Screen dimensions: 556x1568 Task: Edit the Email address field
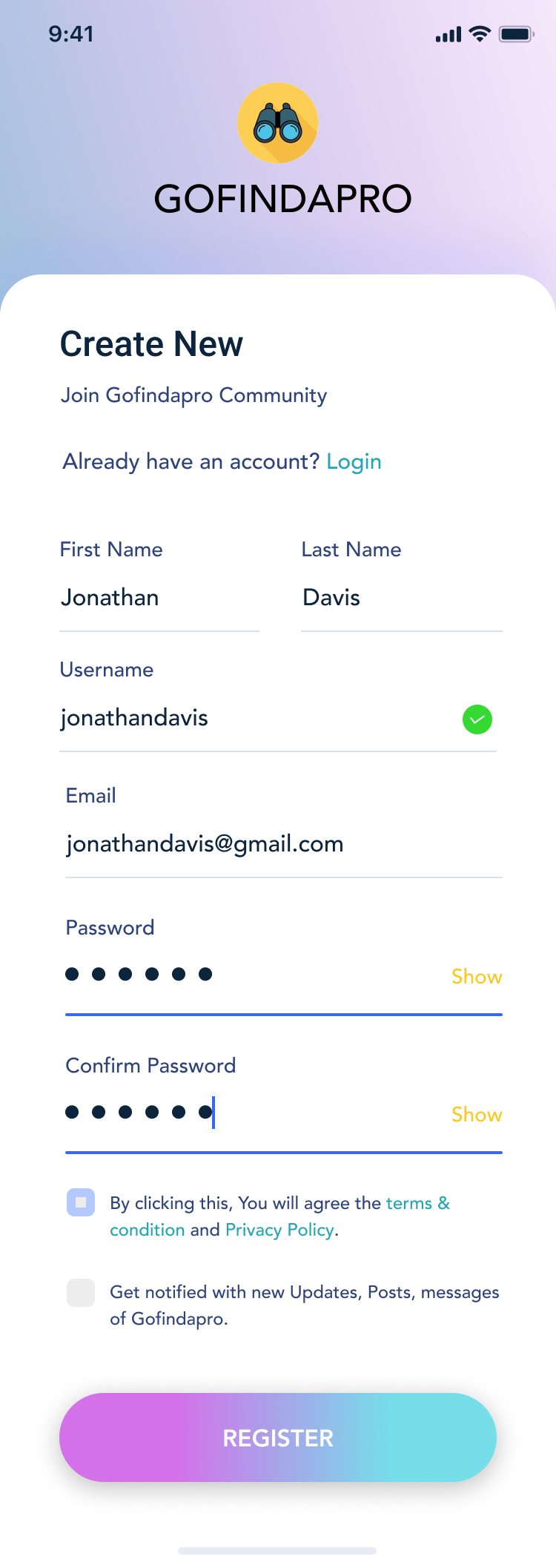[x=282, y=844]
